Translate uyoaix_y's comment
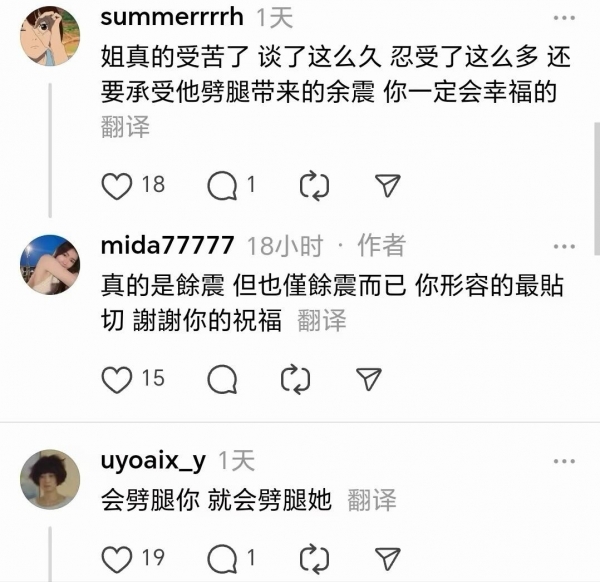The height and width of the screenshot is (582, 600). 372,501
